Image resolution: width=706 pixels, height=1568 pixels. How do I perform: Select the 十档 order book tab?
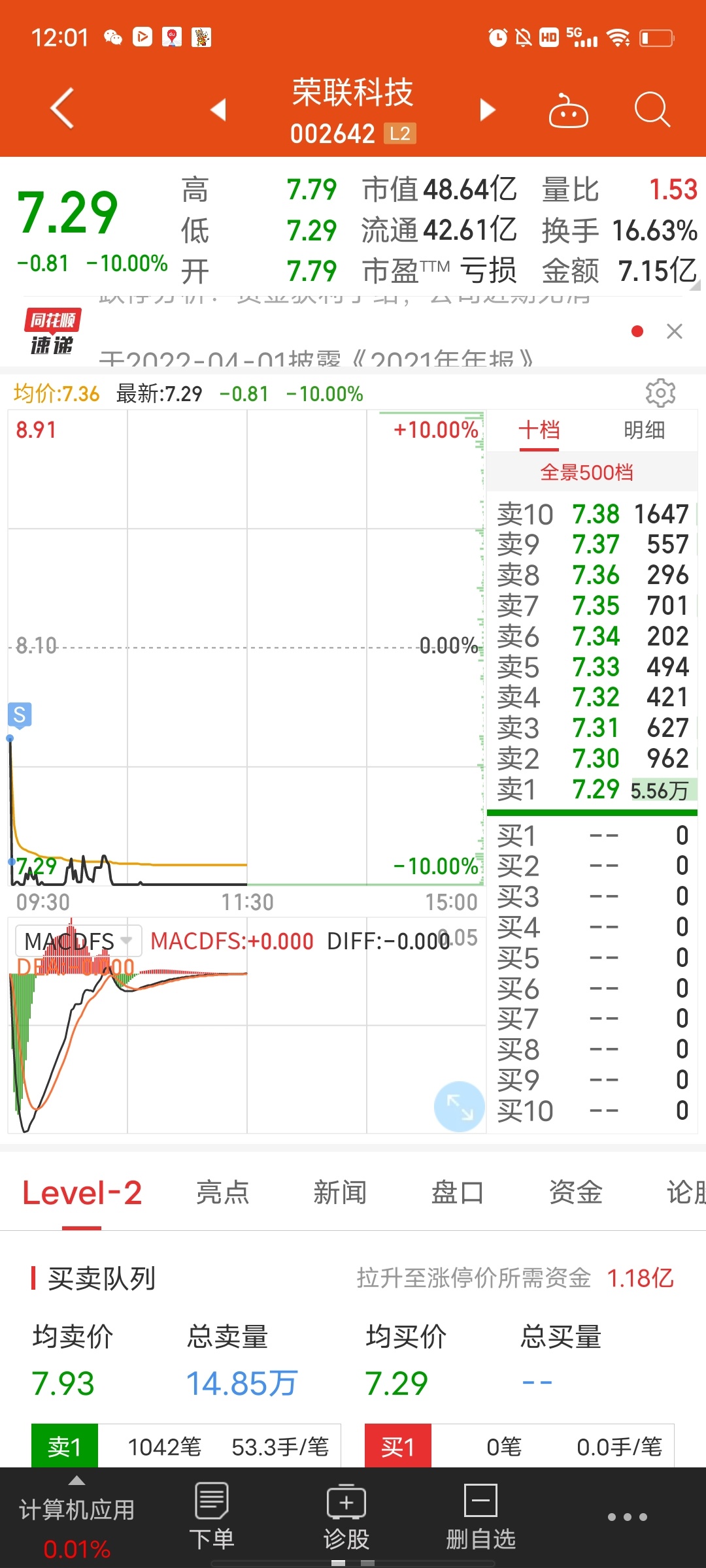(x=539, y=430)
